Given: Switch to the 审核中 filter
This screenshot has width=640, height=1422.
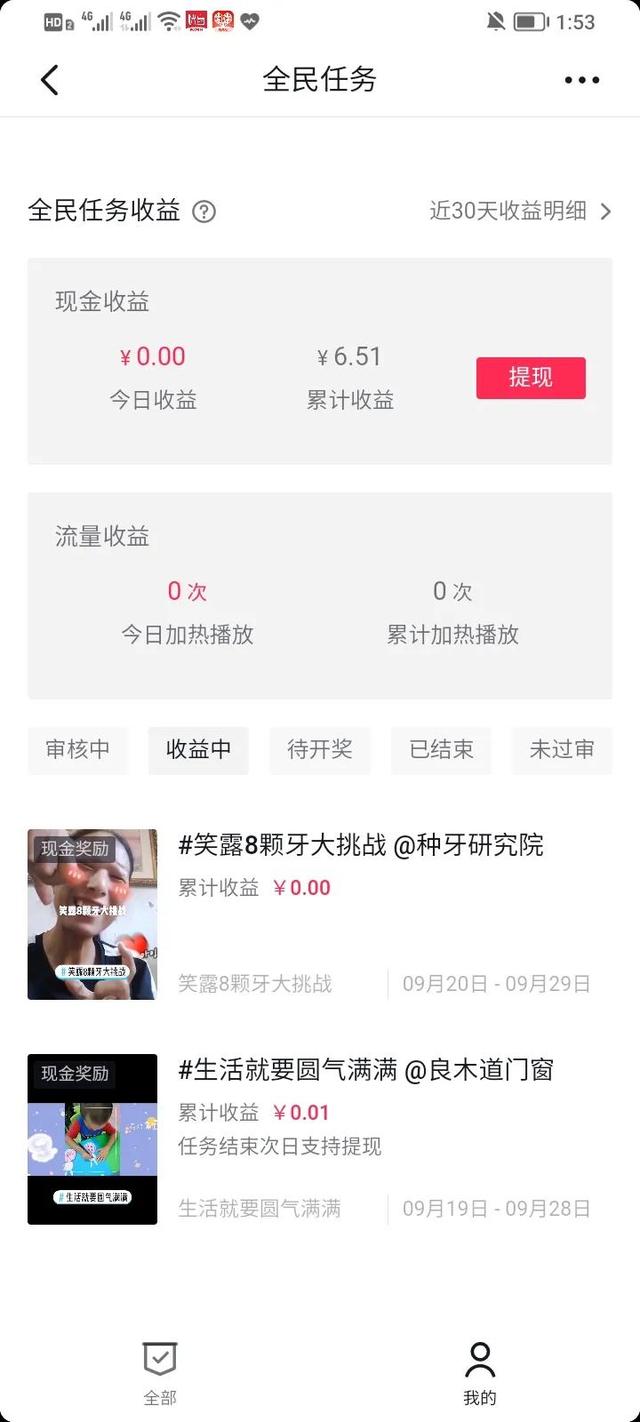Looking at the screenshot, I should 78,750.
